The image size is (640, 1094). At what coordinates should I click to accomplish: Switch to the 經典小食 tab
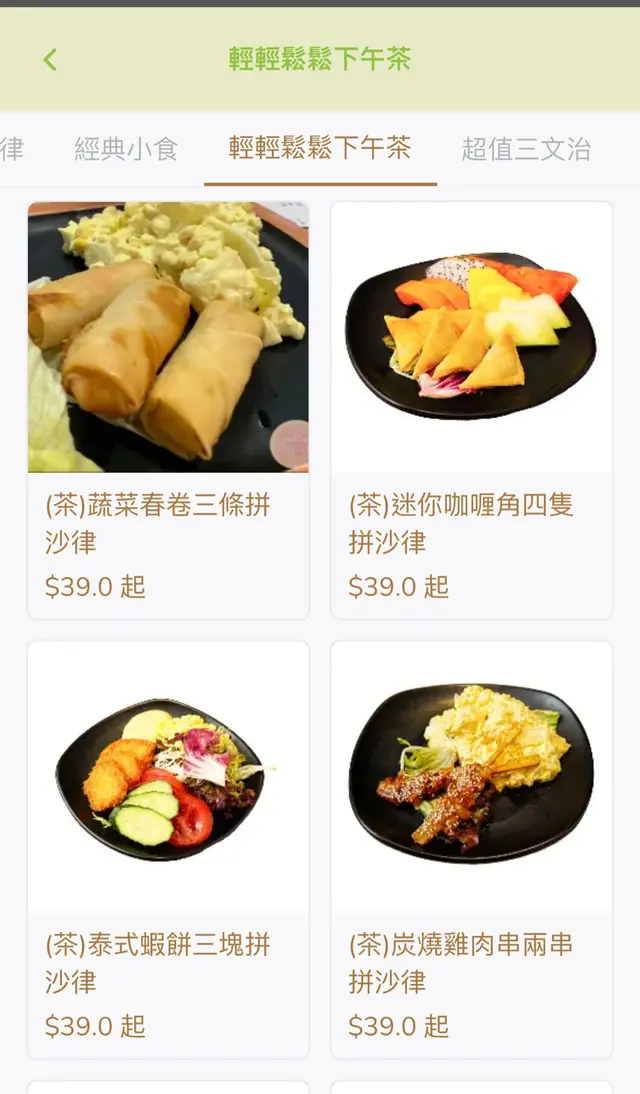[x=126, y=150]
